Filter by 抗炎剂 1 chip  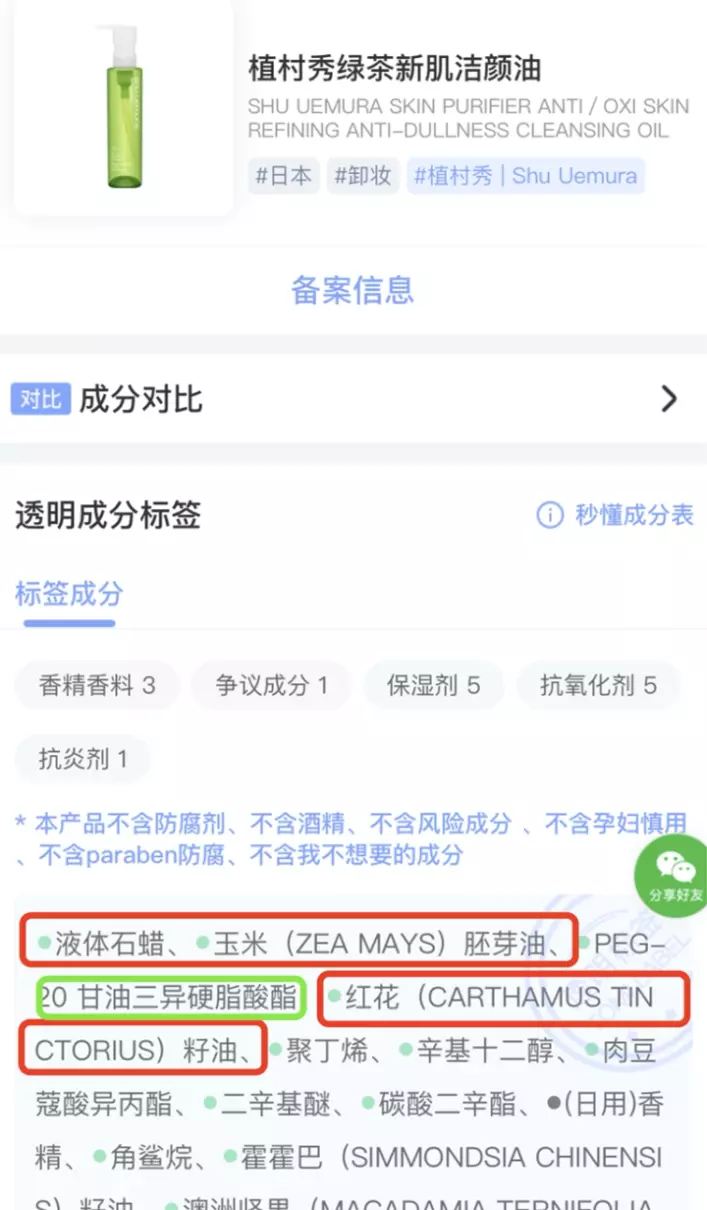pos(83,759)
